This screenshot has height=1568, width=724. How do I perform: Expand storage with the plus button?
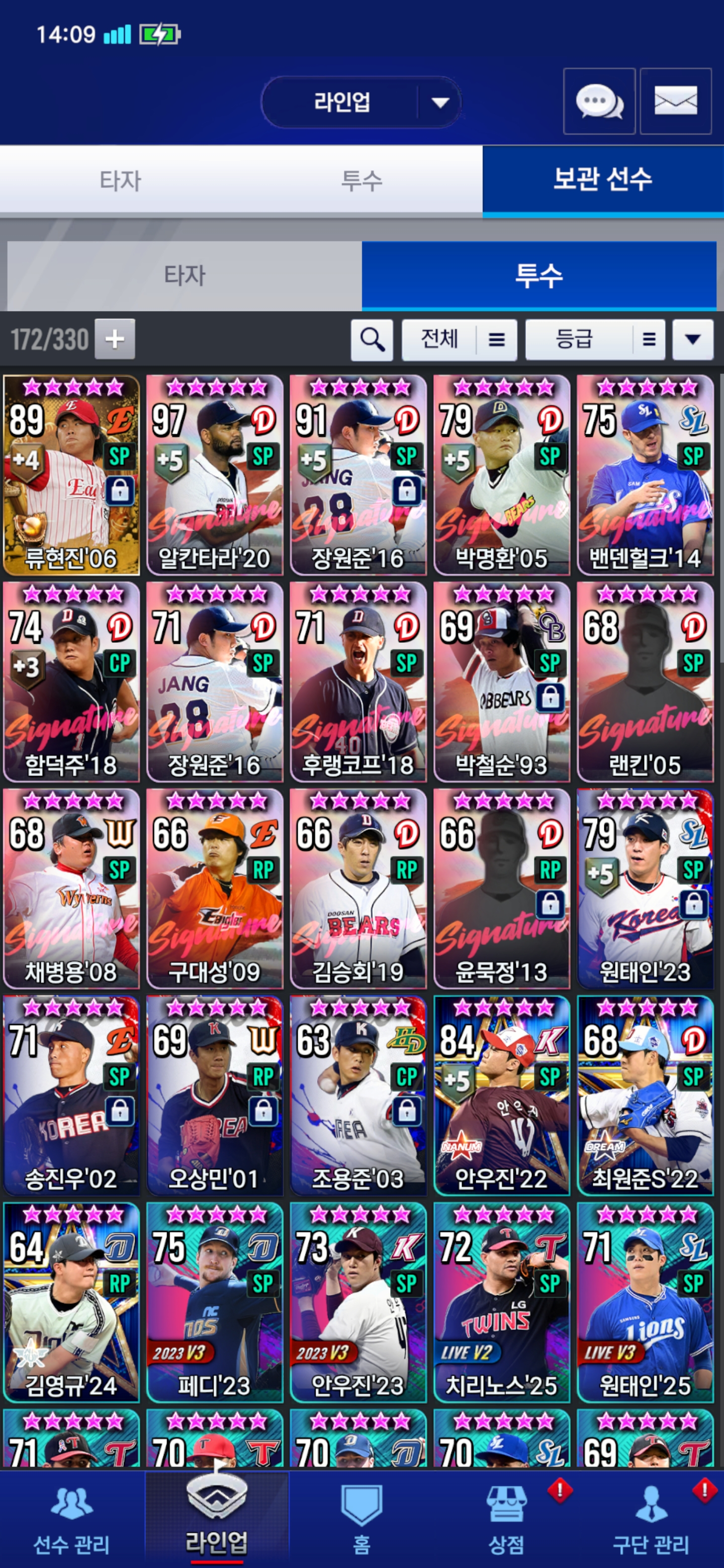(115, 339)
